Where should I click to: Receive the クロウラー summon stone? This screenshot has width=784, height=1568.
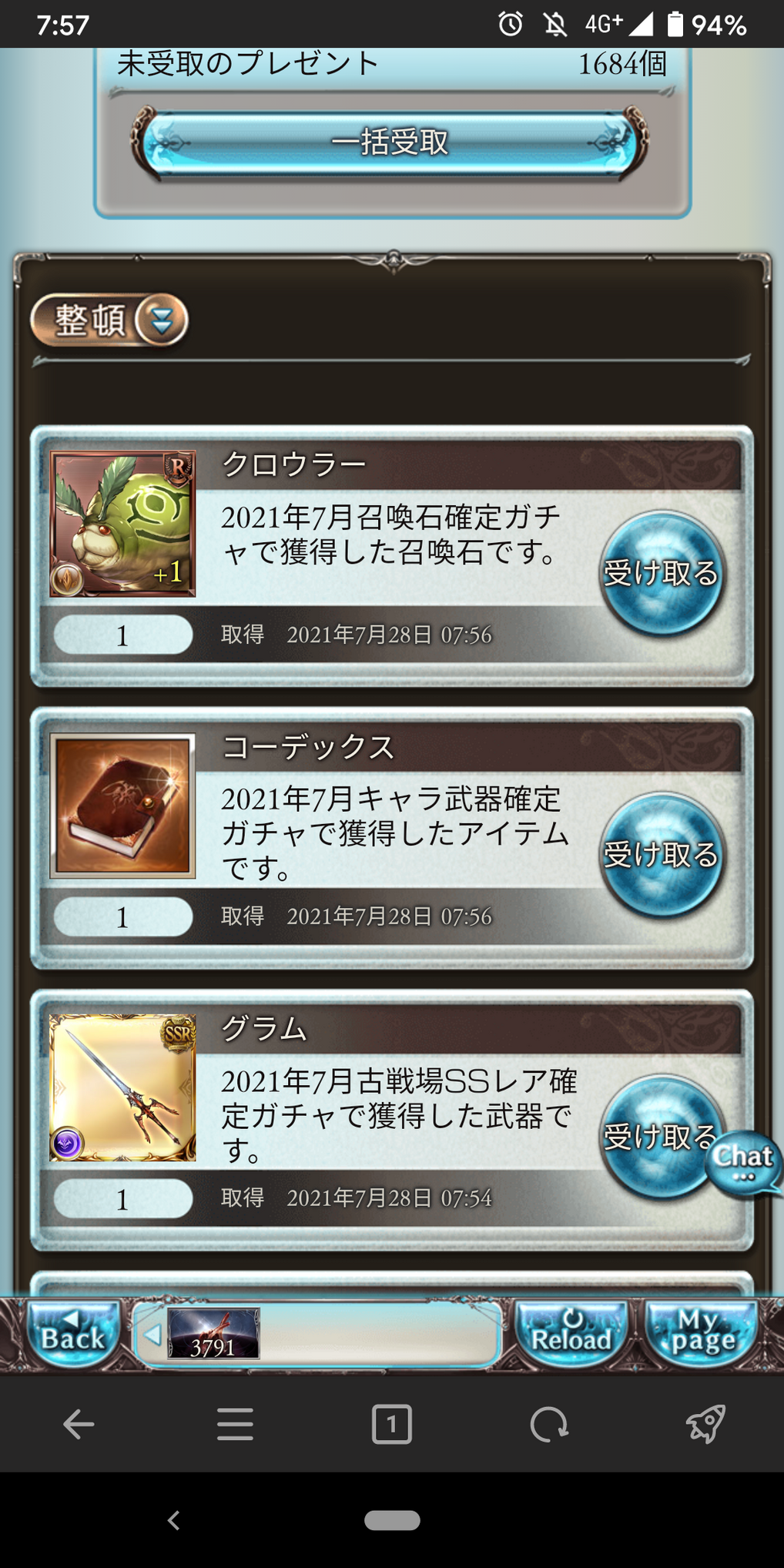coord(660,574)
